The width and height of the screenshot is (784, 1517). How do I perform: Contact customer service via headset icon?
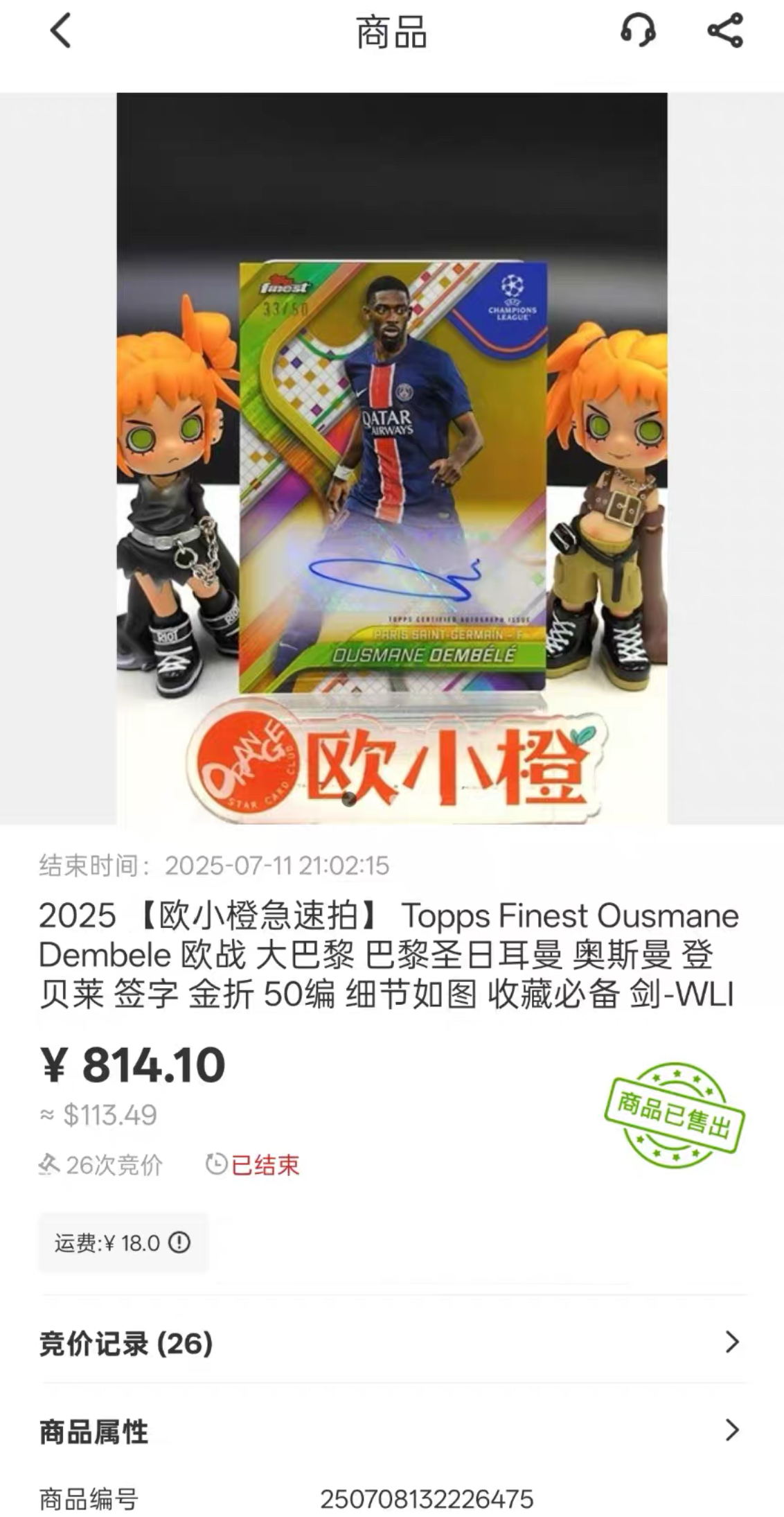pos(638,31)
